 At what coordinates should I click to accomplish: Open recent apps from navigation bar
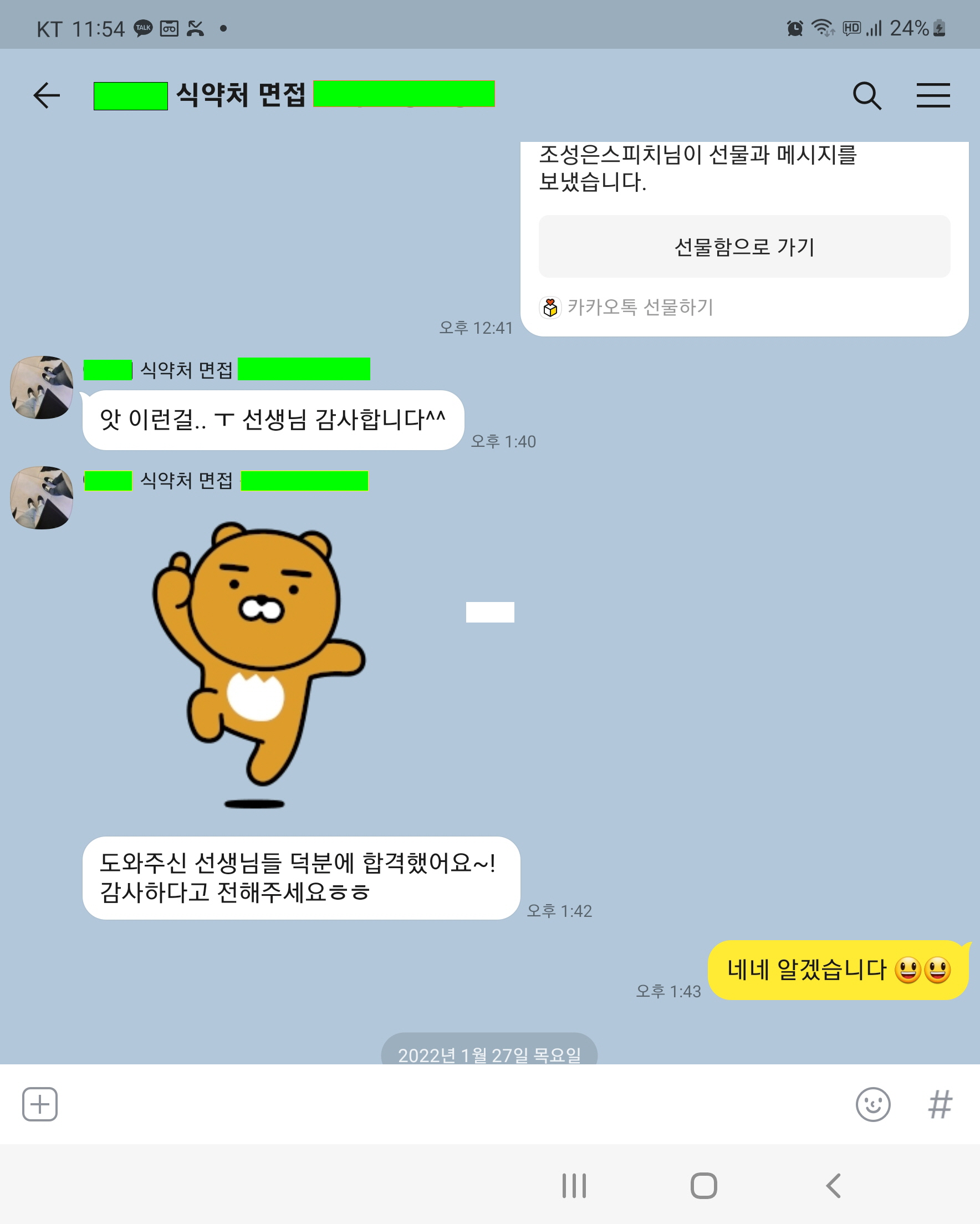click(574, 1186)
